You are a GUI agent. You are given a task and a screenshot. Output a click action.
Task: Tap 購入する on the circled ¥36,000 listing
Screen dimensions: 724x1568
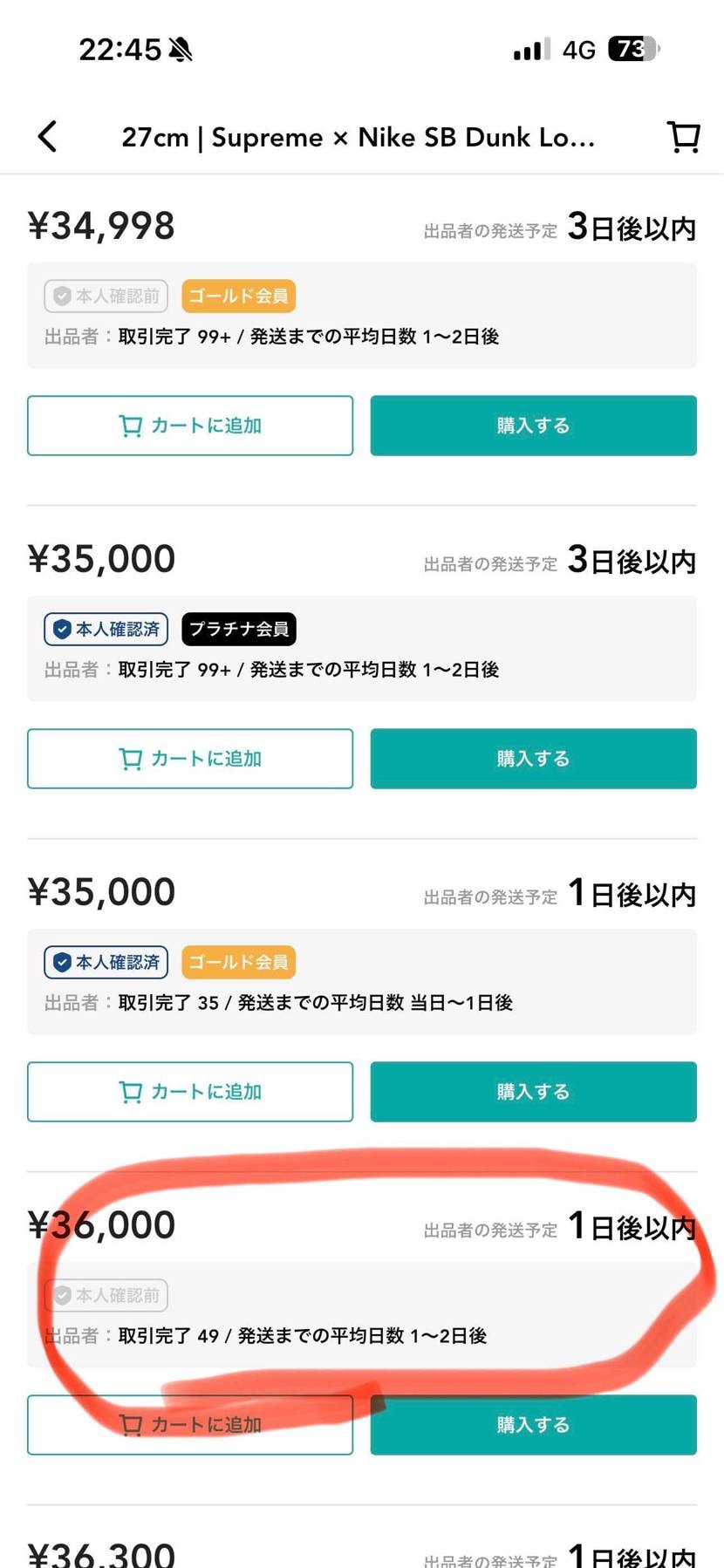tap(532, 1424)
